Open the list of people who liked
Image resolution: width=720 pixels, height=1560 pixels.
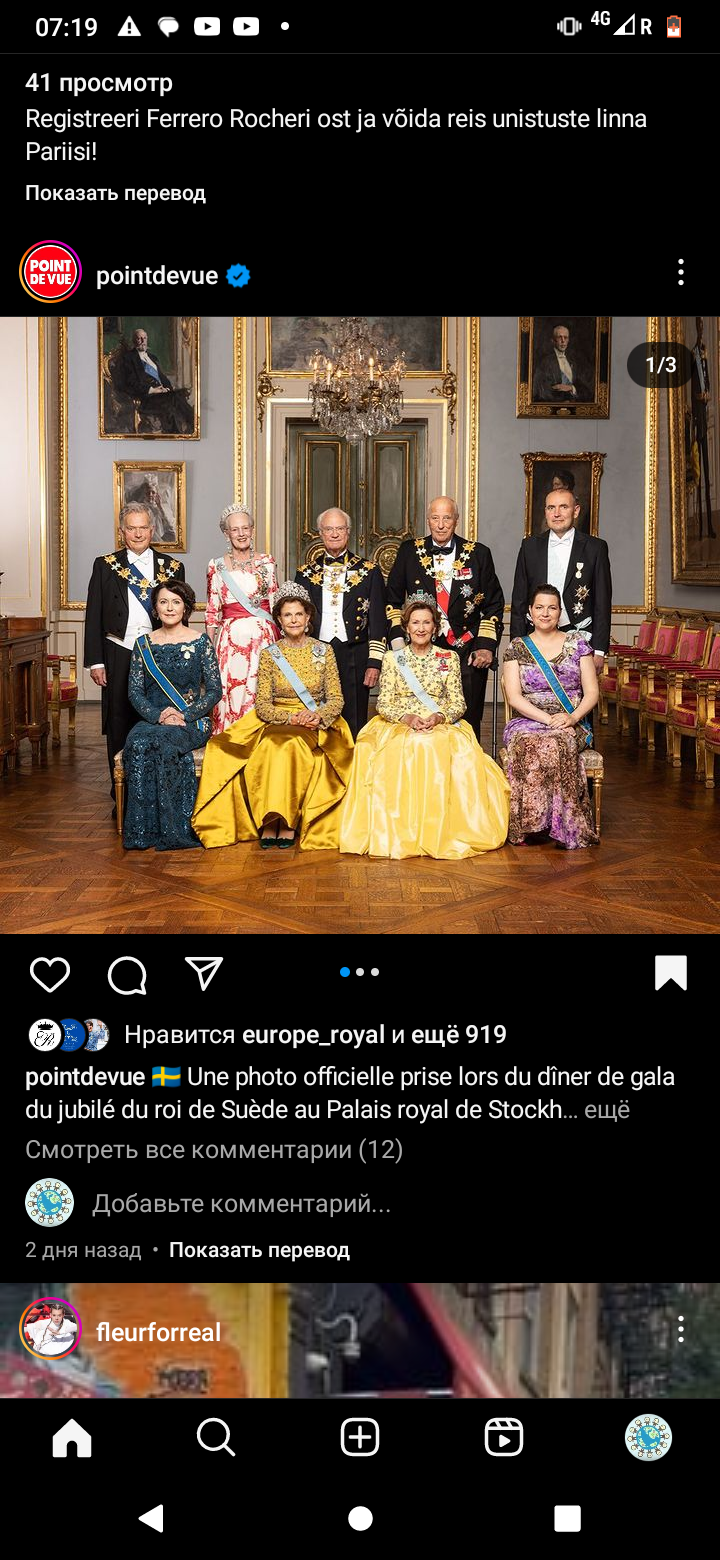[x=315, y=1035]
